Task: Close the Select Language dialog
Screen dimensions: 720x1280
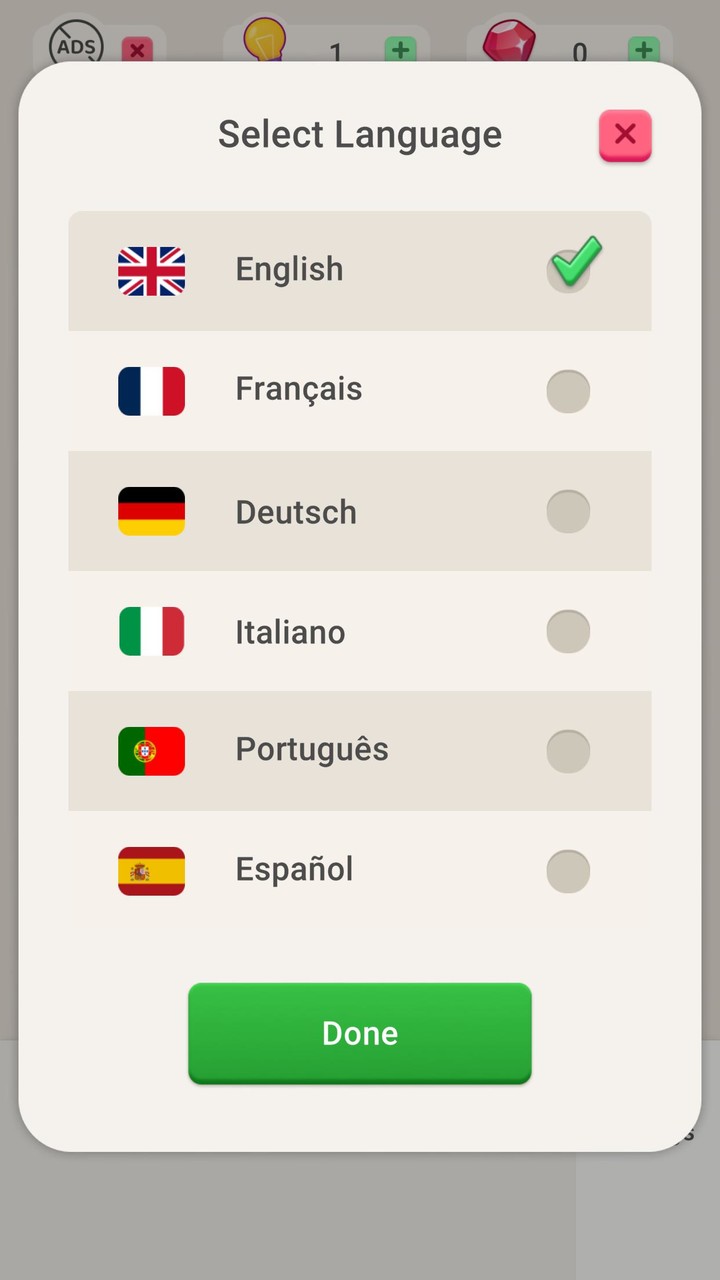Action: click(x=625, y=135)
